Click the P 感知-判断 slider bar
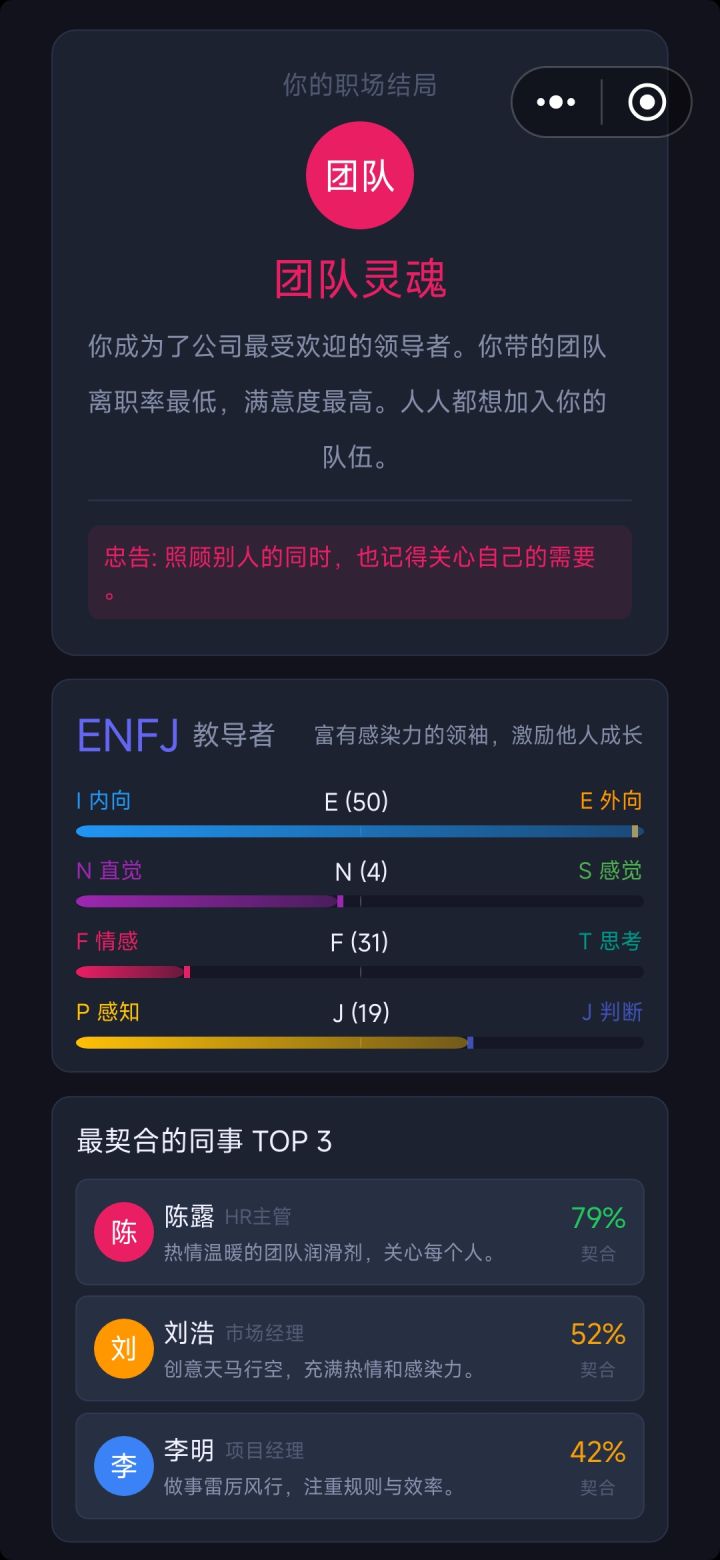Image resolution: width=720 pixels, height=1560 pixels. 359,1042
